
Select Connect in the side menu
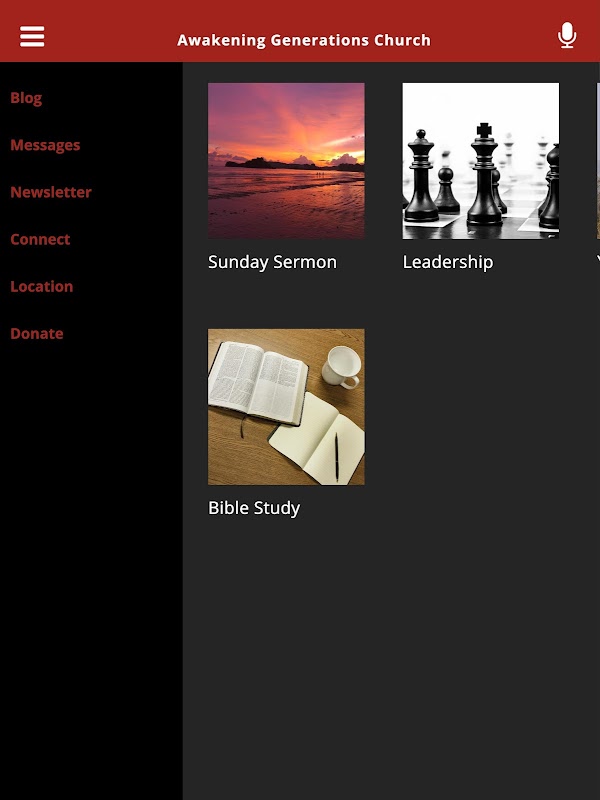40,239
